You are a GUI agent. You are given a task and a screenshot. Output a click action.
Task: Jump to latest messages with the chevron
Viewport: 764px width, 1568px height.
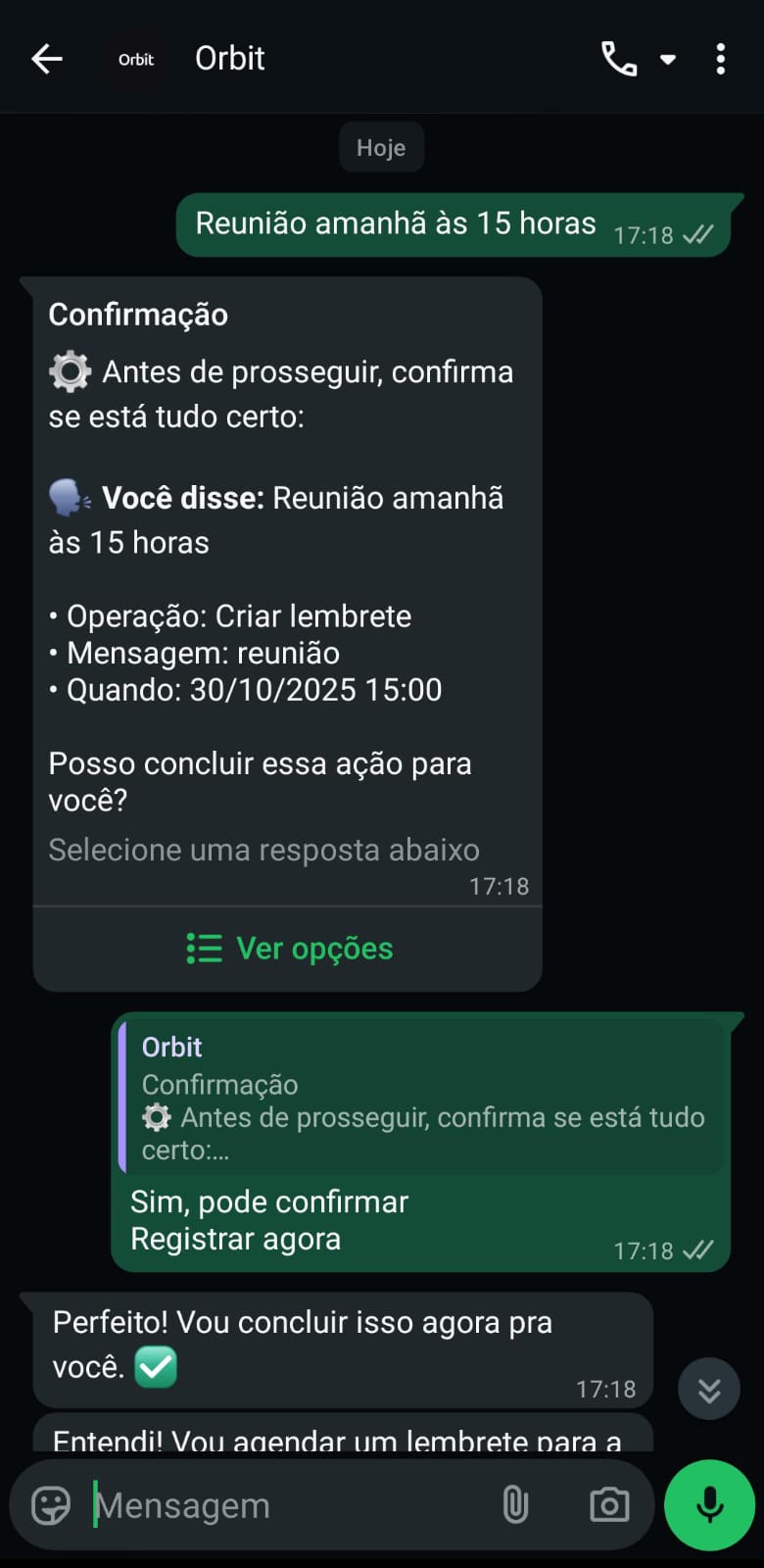pyautogui.click(x=708, y=1389)
